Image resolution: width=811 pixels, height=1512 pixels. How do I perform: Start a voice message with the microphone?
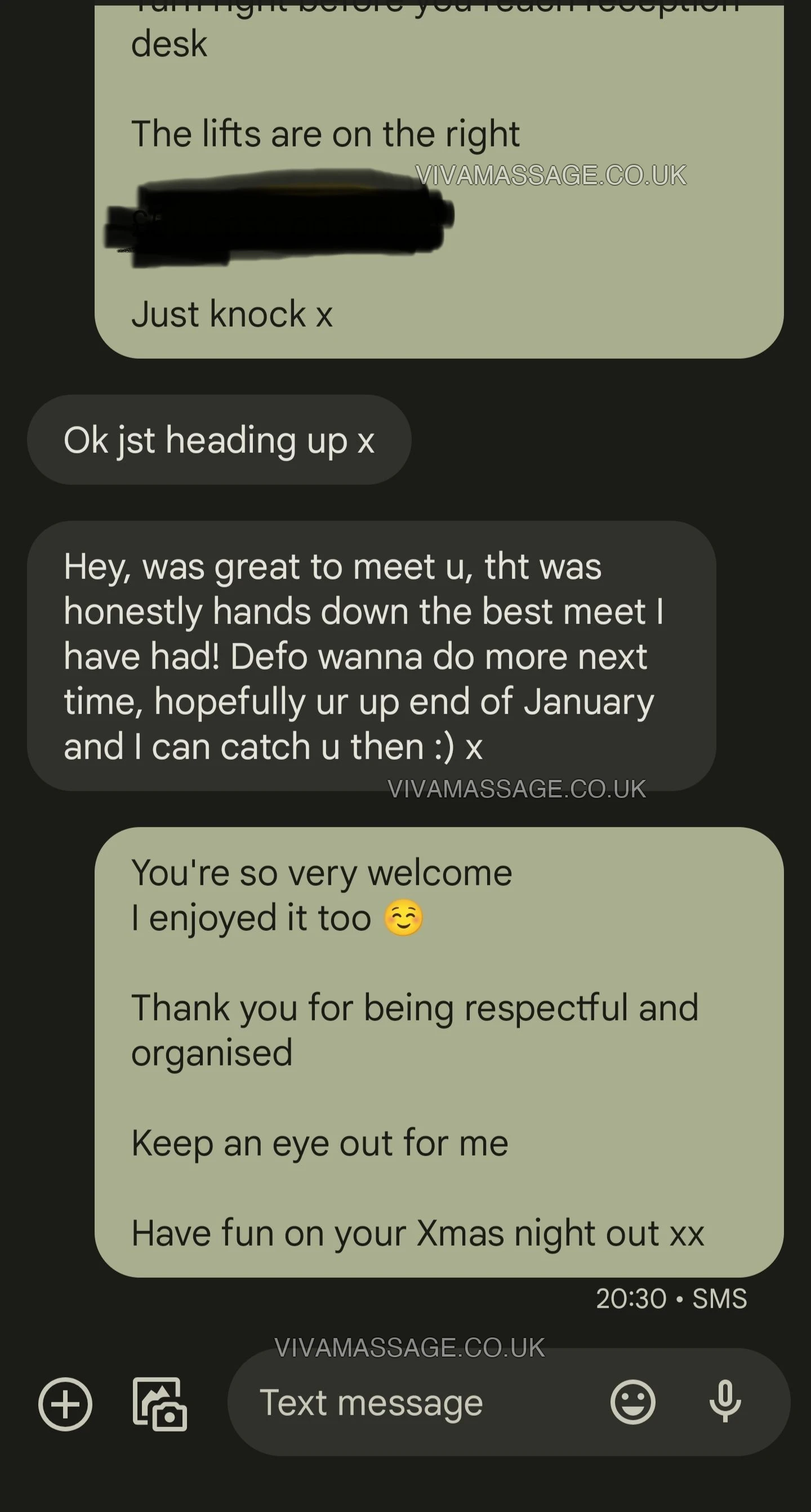(x=725, y=1402)
